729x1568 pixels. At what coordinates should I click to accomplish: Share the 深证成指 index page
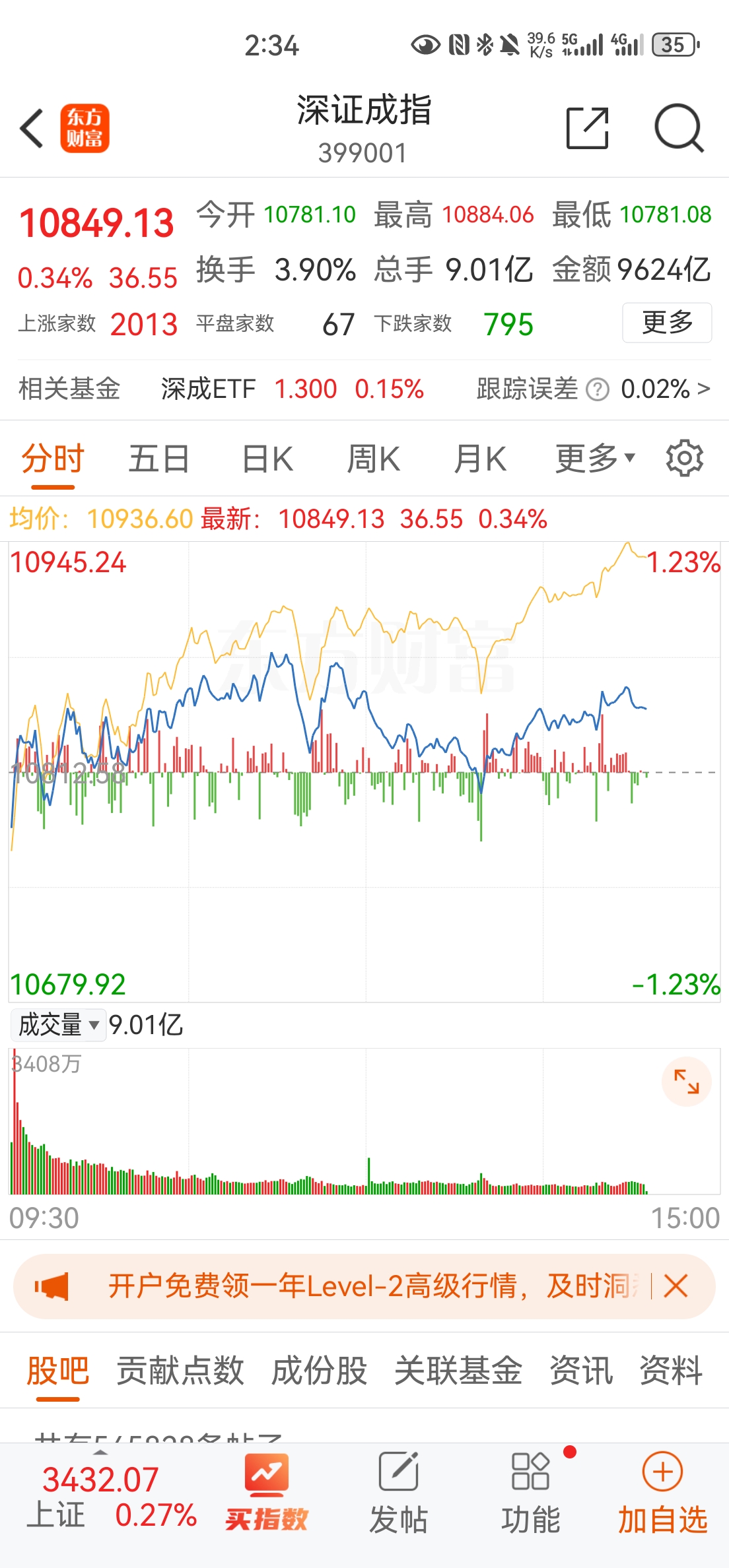coord(587,128)
